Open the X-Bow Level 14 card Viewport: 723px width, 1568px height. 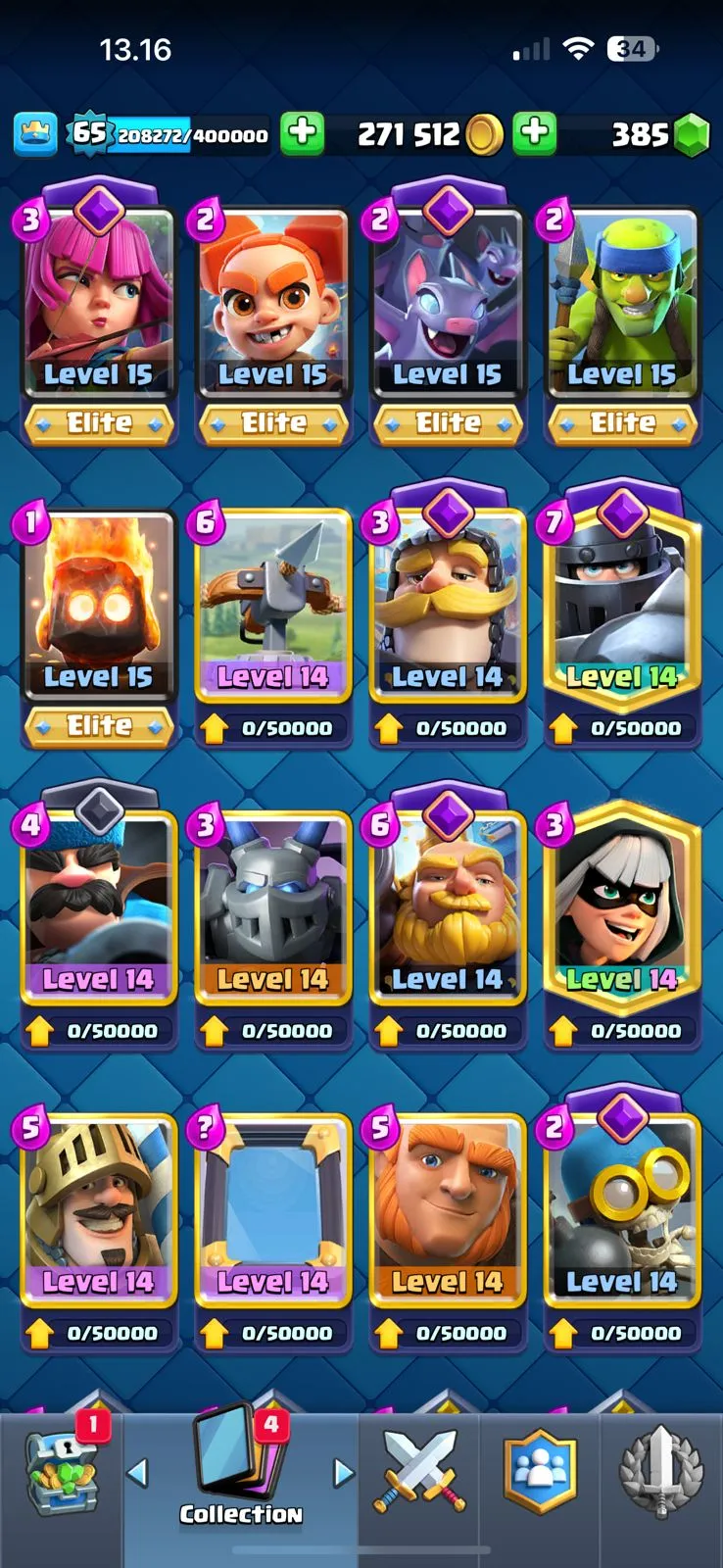(272, 608)
